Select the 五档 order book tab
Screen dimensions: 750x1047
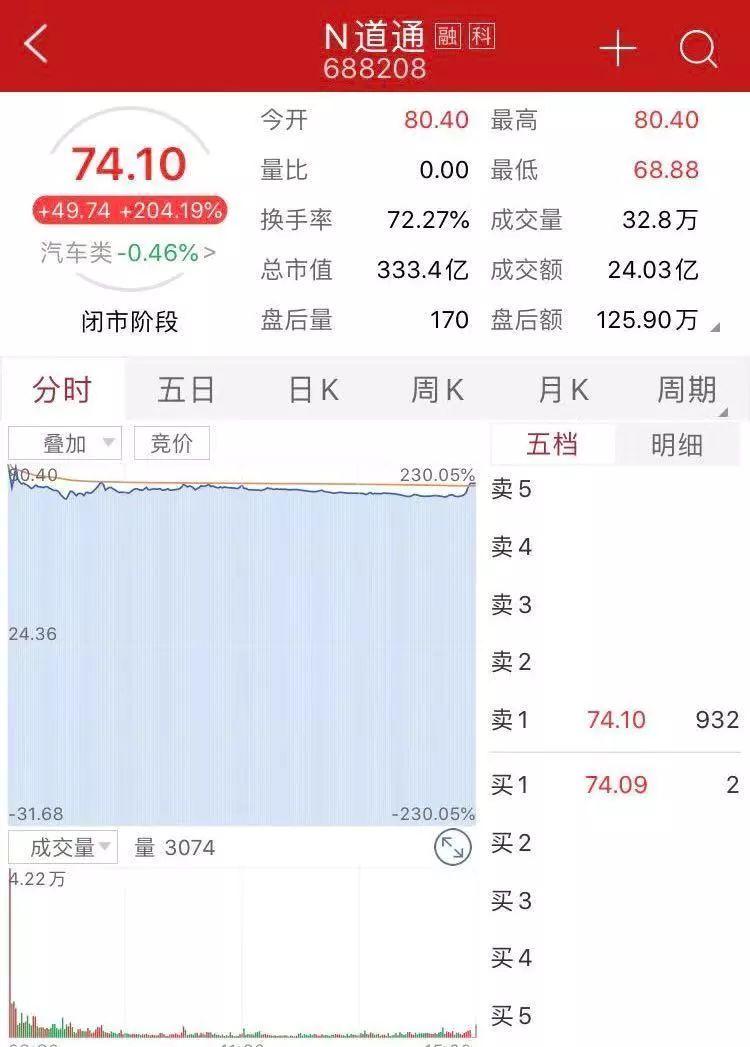click(552, 444)
